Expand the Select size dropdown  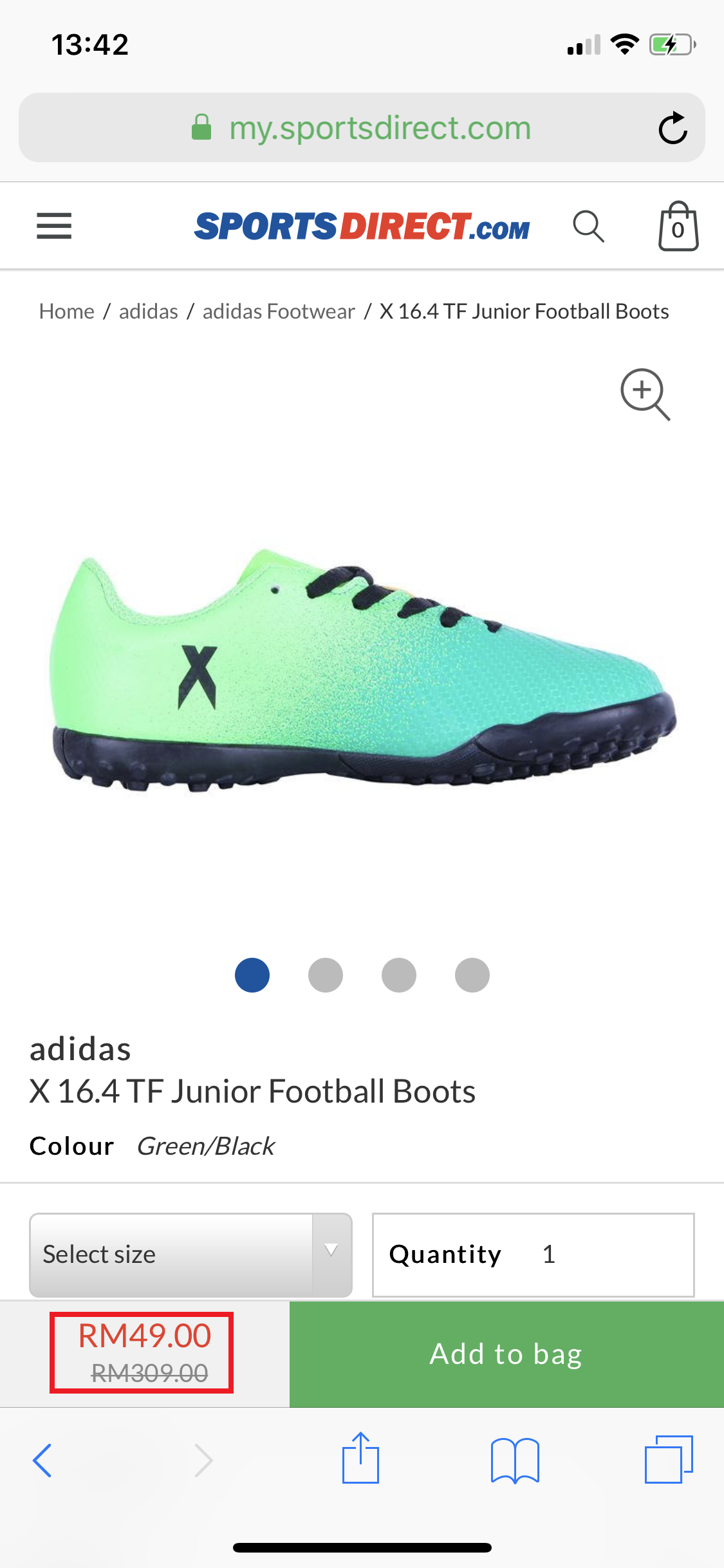190,1255
